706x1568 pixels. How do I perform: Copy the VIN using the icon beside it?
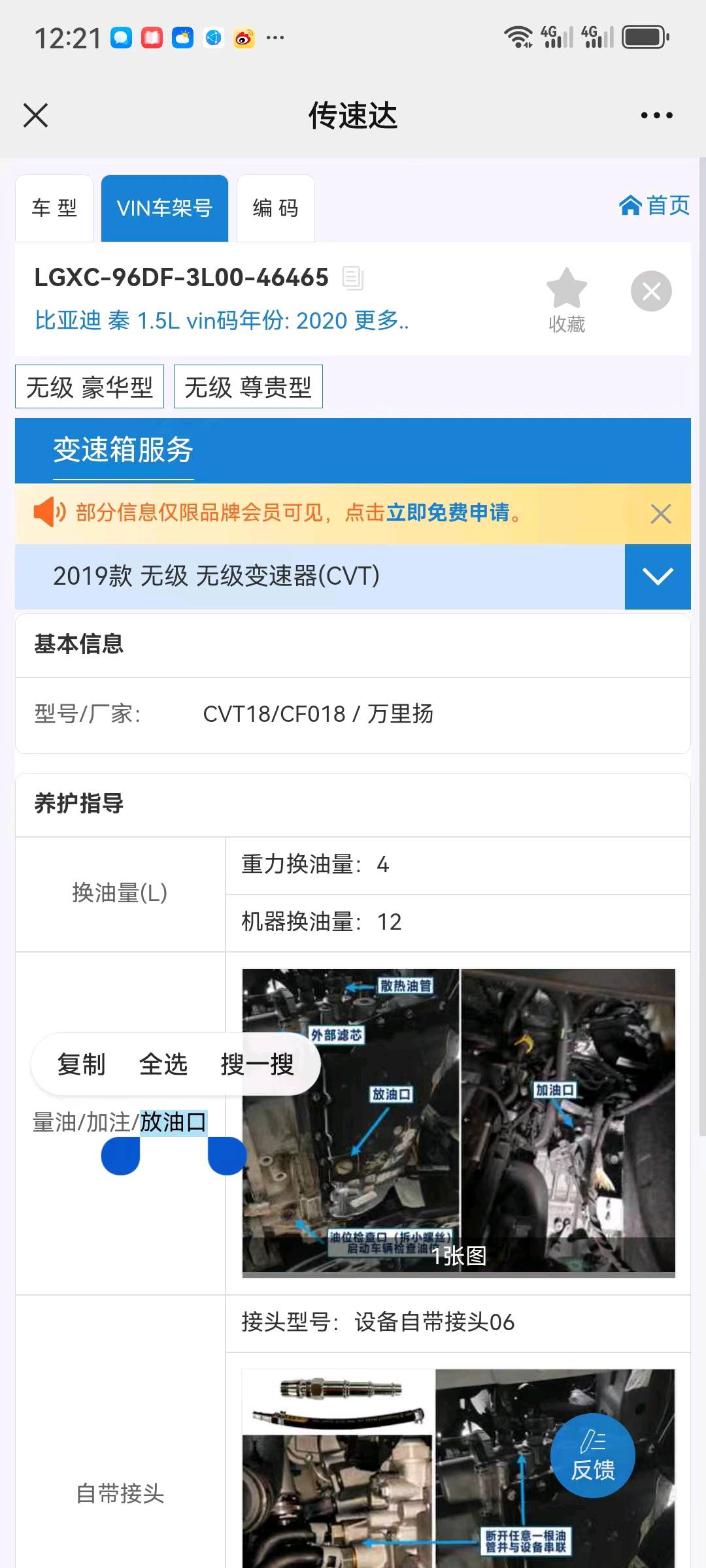(352, 278)
